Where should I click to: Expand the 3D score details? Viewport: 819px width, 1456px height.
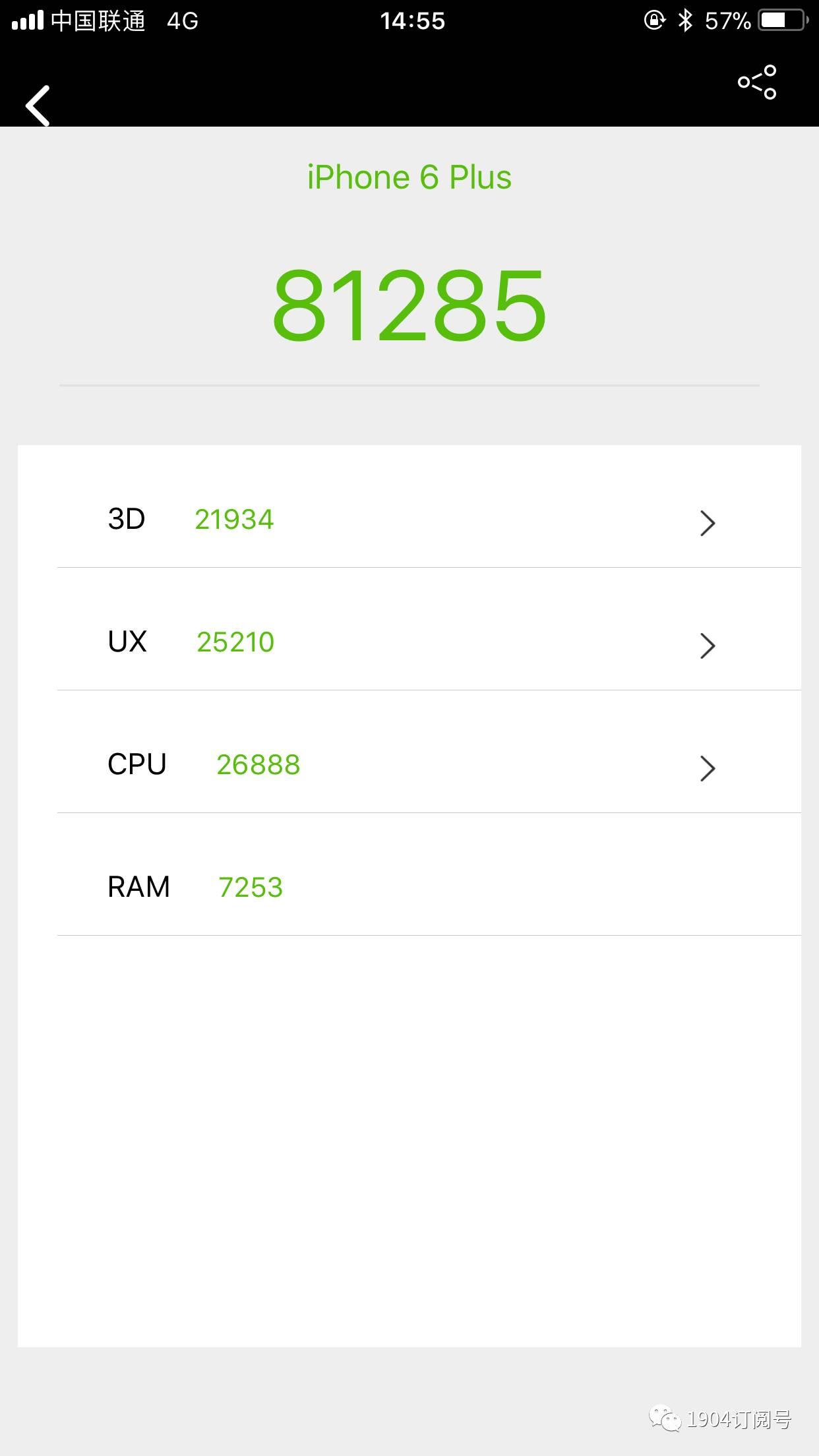pos(708,523)
